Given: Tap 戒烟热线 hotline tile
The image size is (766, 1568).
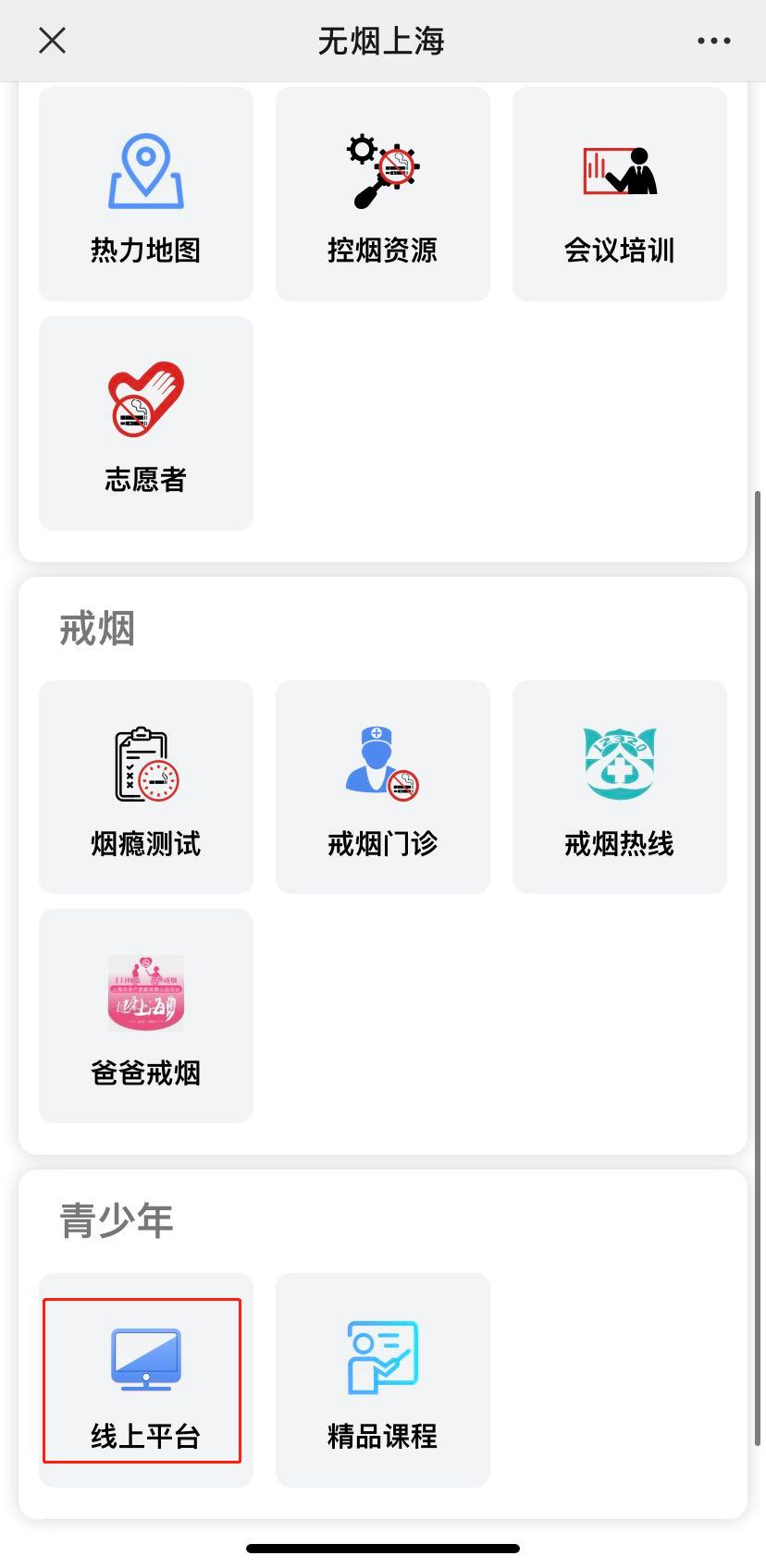Looking at the screenshot, I should (620, 788).
